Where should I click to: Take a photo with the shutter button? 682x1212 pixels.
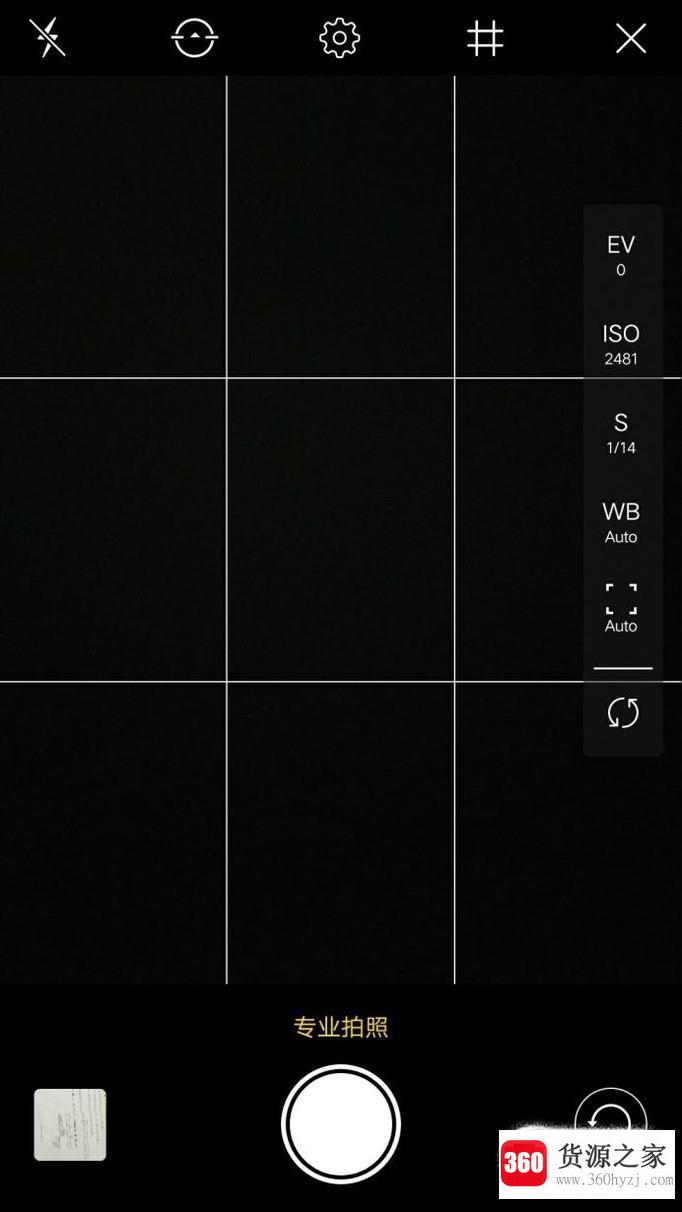[341, 1124]
